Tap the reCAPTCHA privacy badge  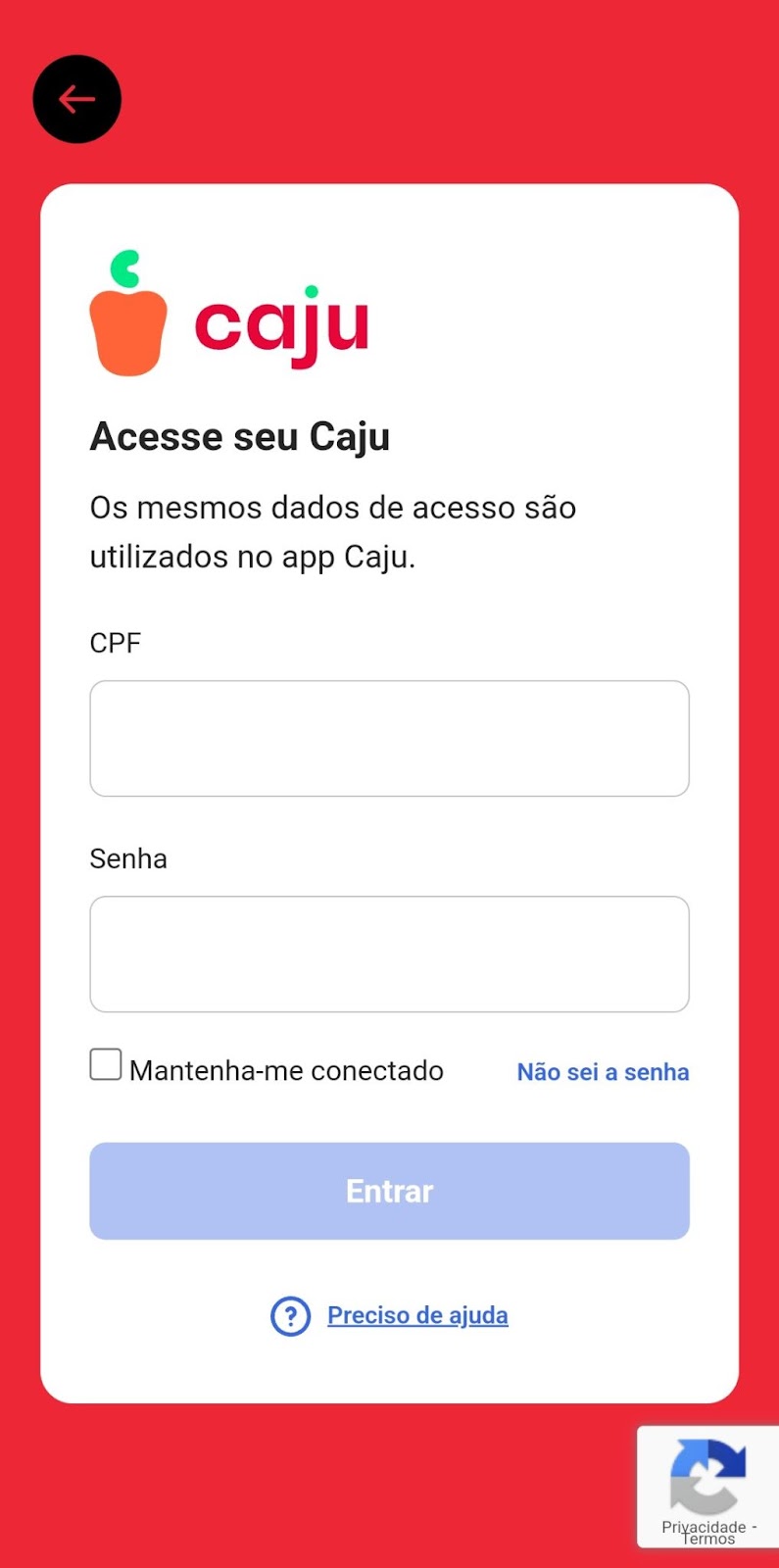[708, 1487]
